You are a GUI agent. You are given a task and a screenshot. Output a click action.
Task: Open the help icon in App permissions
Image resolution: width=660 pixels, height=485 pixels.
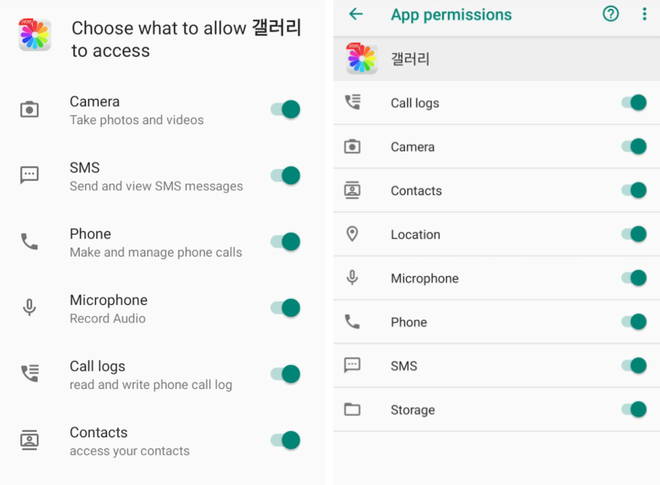click(611, 14)
